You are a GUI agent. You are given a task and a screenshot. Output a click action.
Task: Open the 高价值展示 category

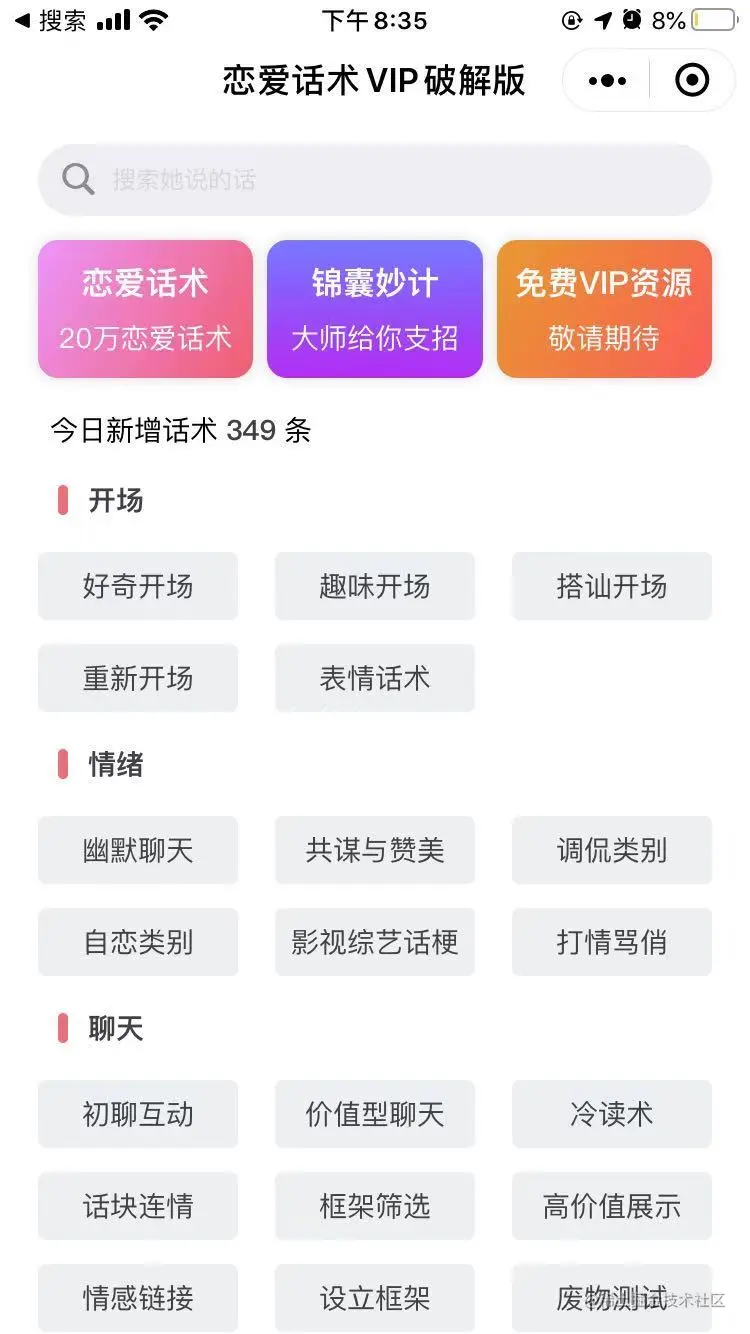pos(611,1206)
